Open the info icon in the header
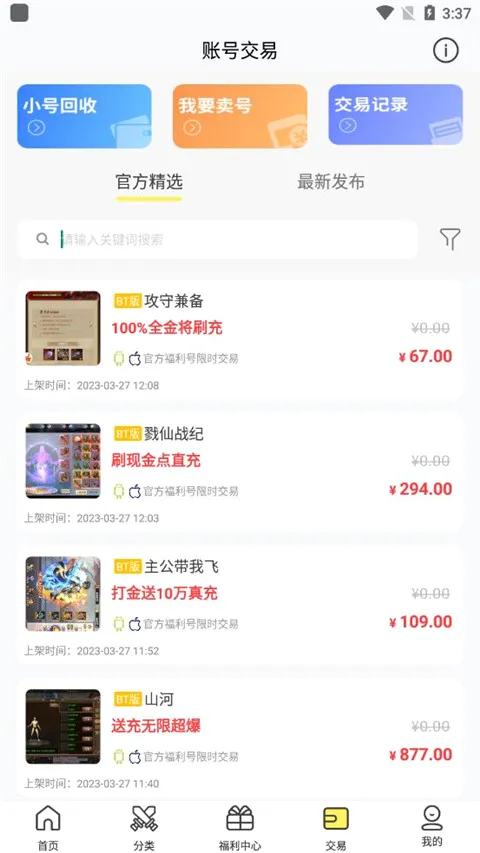 tap(446, 51)
